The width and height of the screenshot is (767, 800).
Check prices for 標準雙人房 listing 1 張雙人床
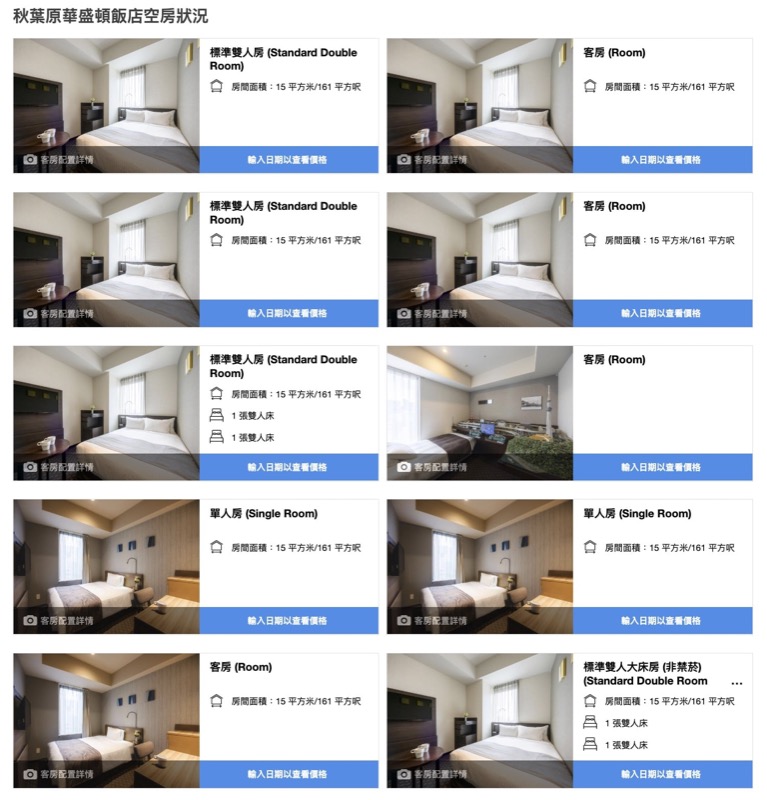point(288,467)
